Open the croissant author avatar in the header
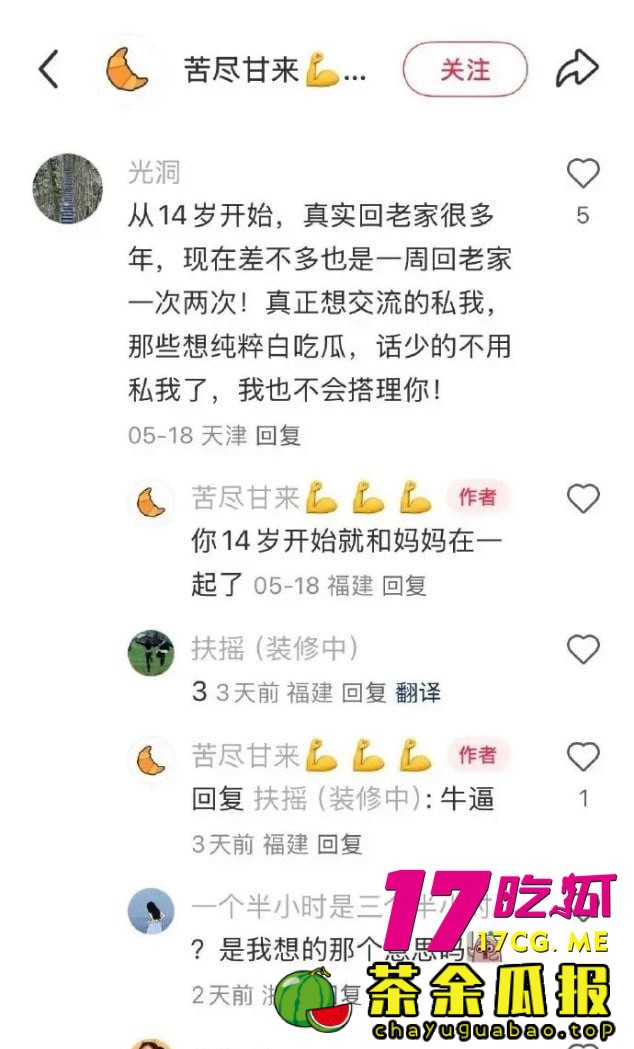This screenshot has width=634, height=1049. coord(127,69)
